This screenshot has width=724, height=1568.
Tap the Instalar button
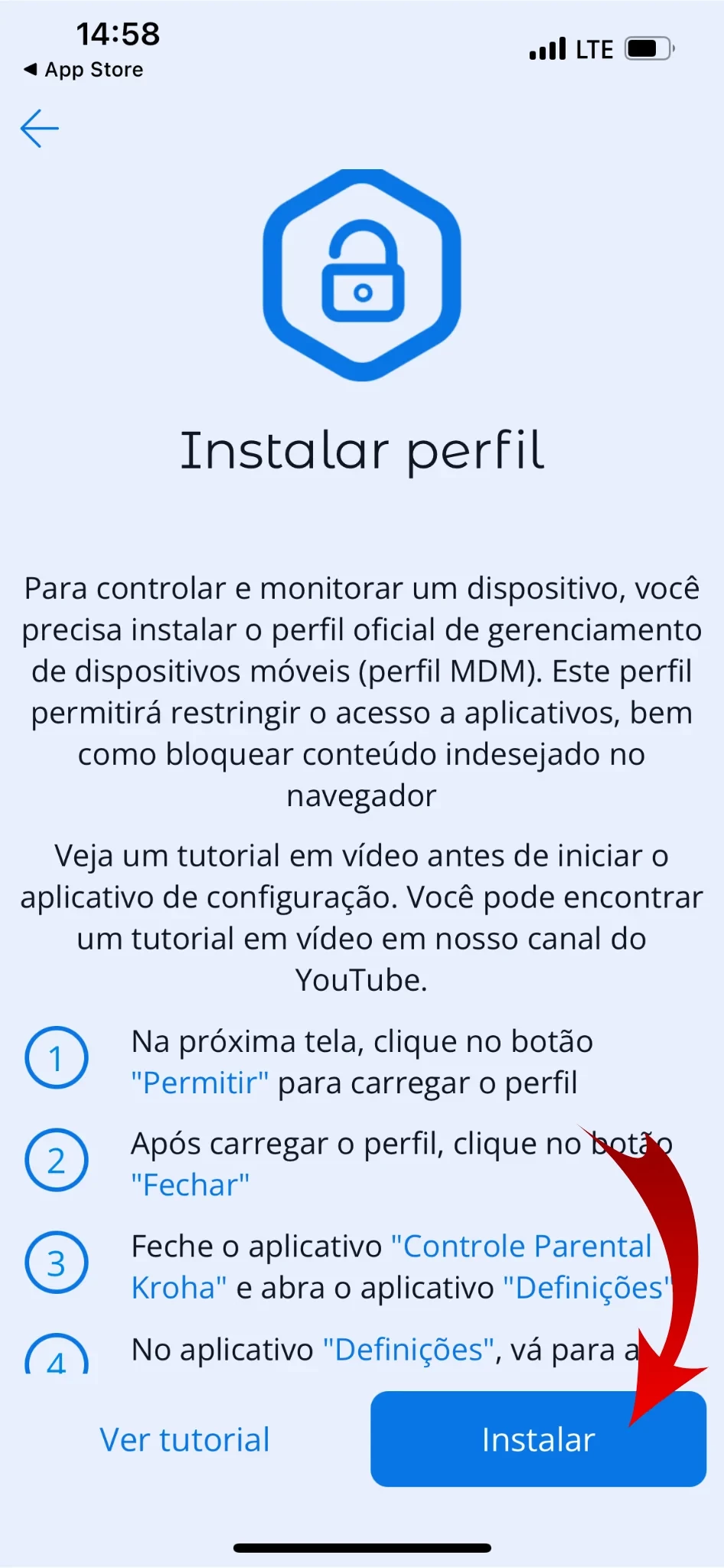point(537,1439)
